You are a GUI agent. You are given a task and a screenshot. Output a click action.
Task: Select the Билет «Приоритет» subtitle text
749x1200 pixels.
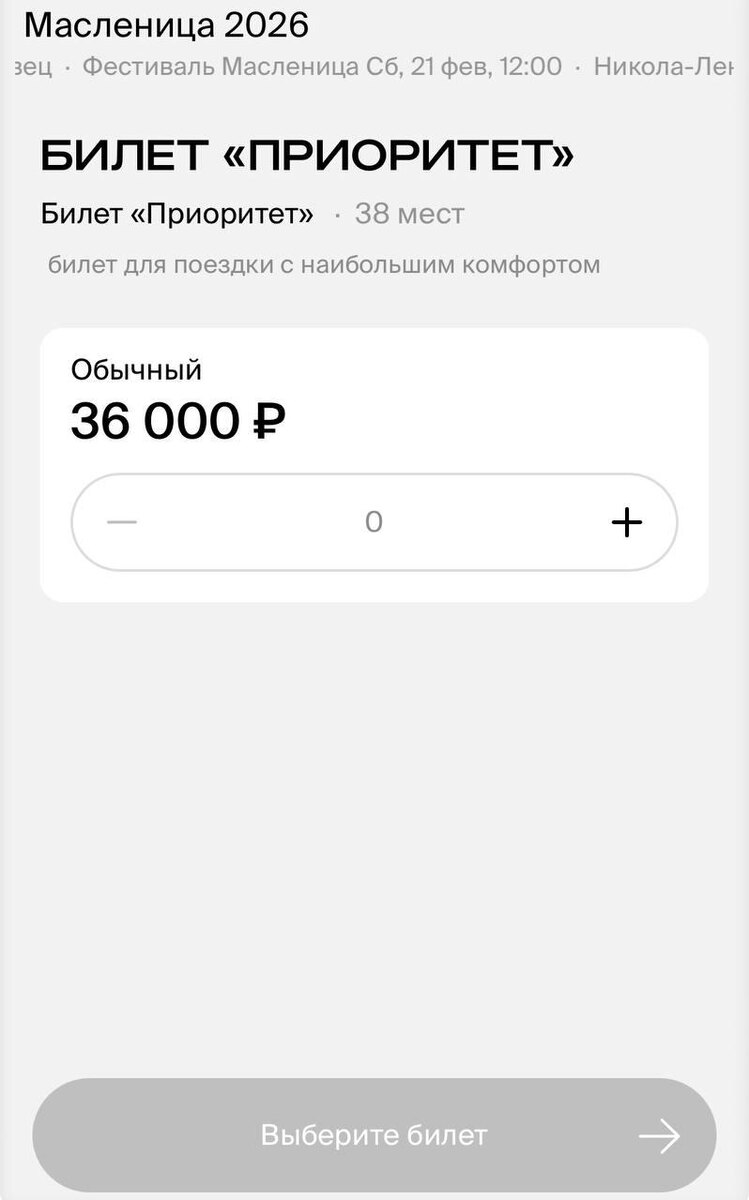pos(178,213)
